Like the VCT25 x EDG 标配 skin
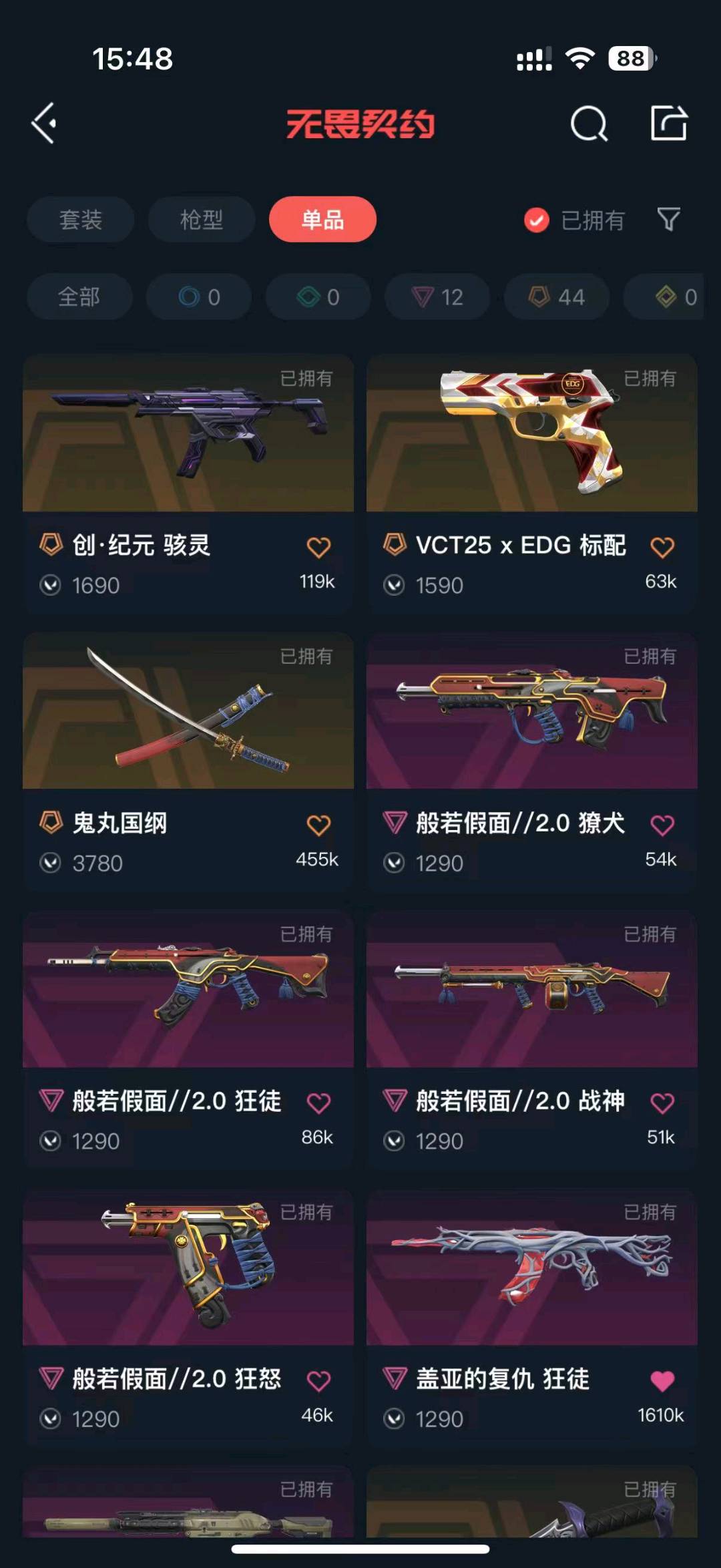721x1568 pixels. tap(662, 548)
